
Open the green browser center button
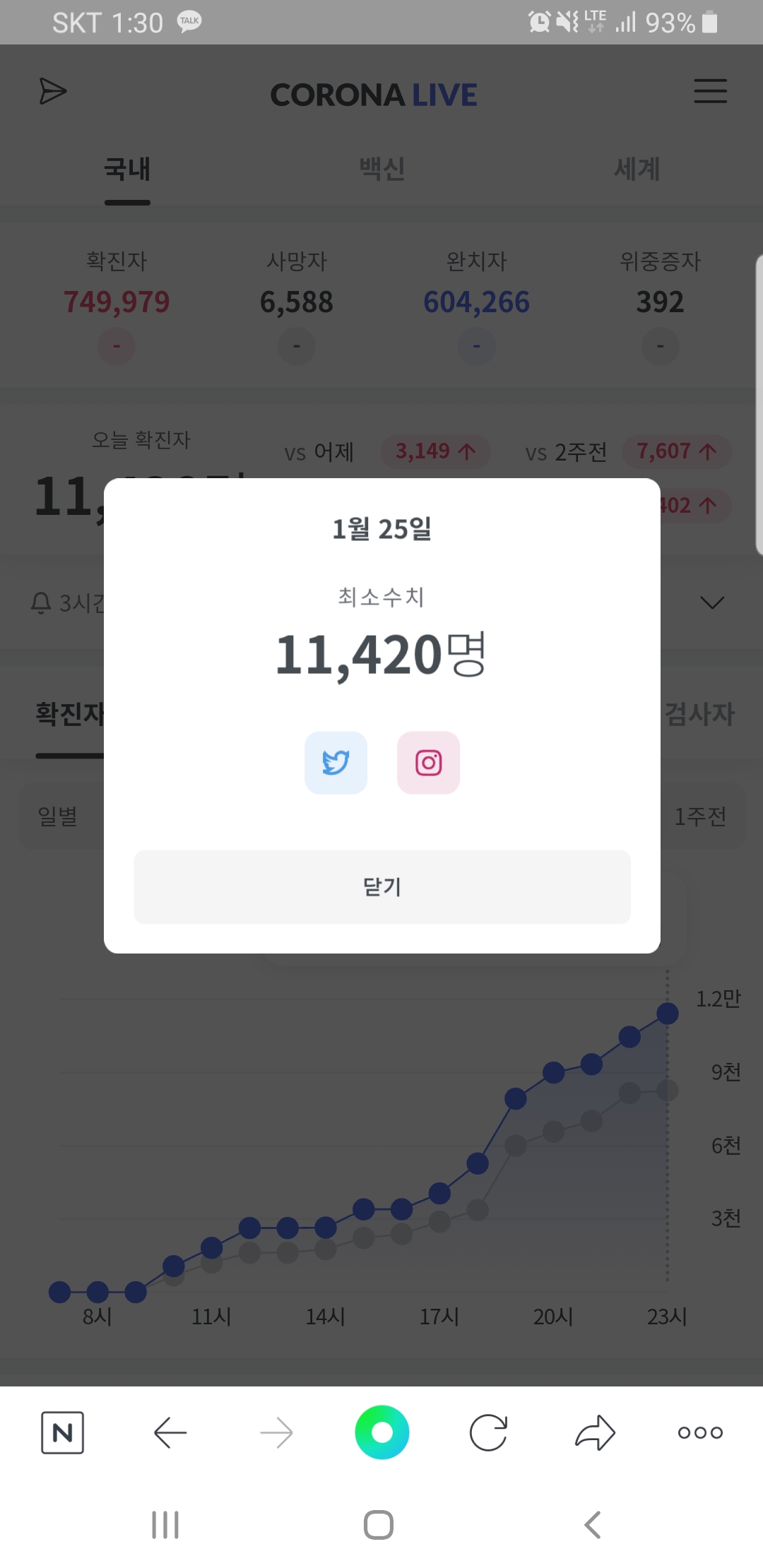382,1432
